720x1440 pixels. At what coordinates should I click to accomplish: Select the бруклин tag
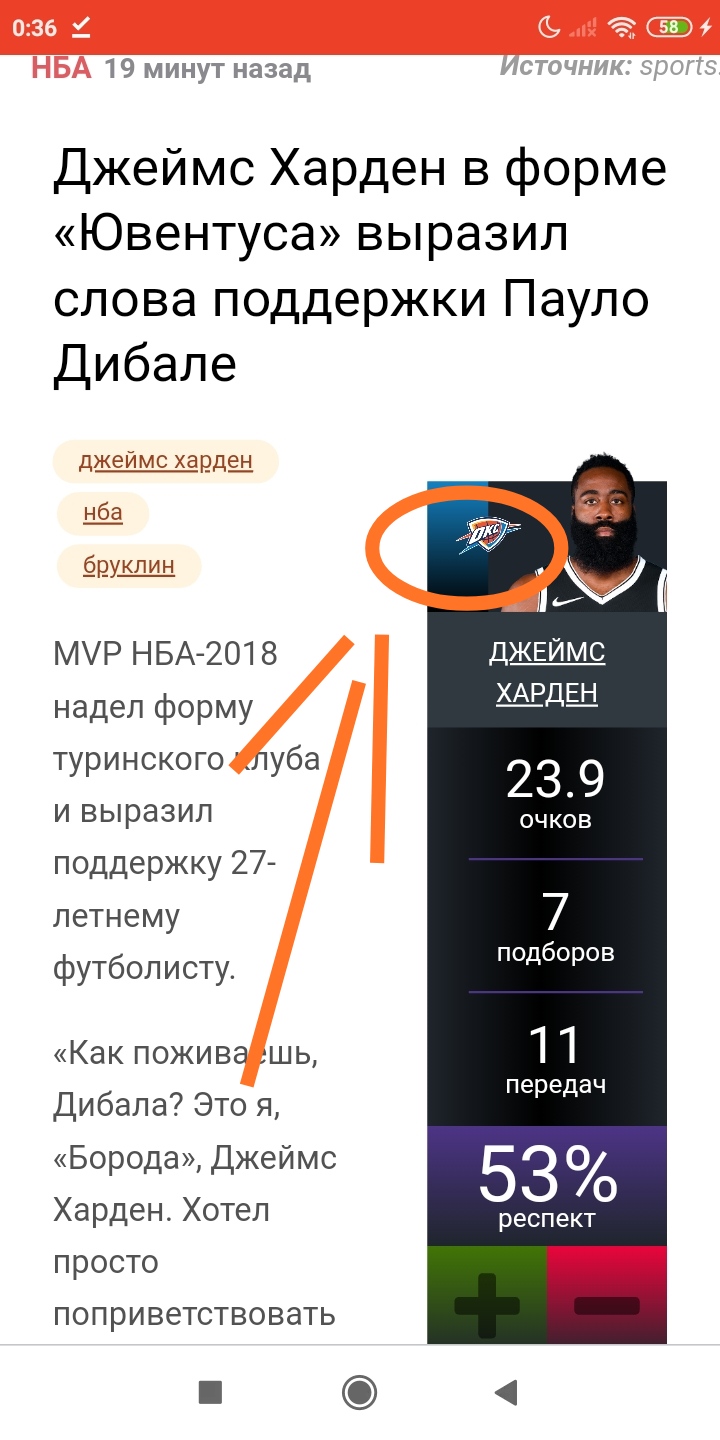pyautogui.click(x=129, y=566)
